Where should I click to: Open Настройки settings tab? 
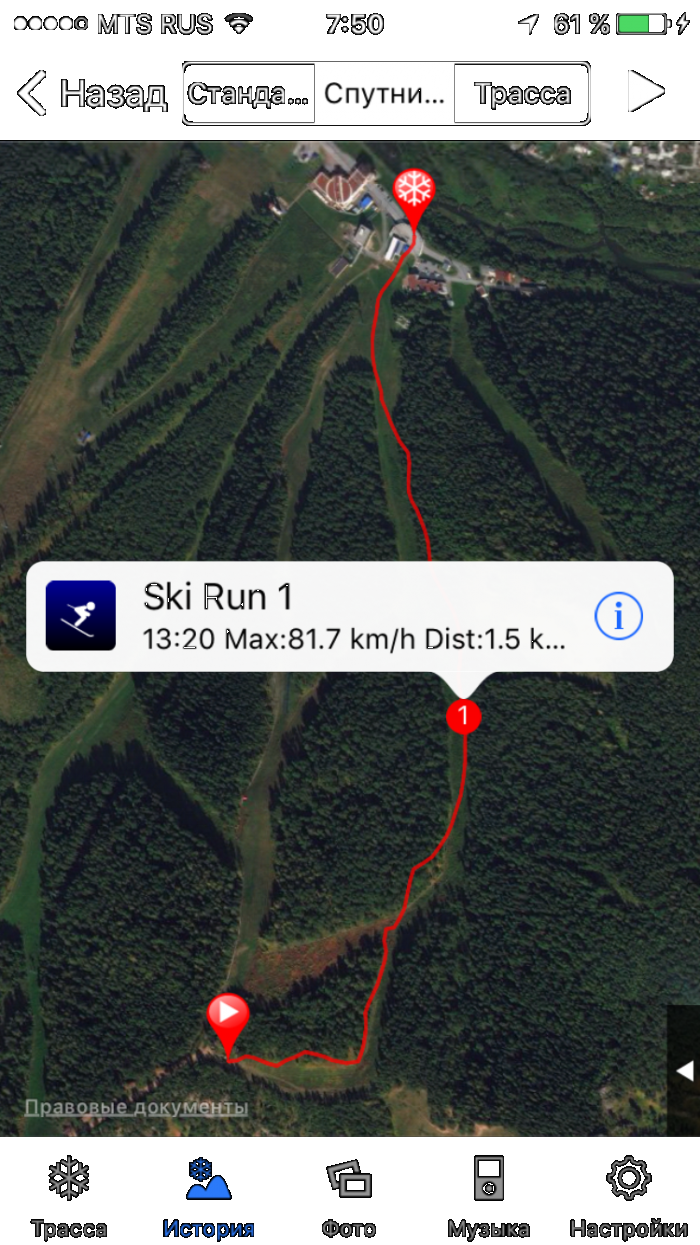click(x=629, y=1196)
